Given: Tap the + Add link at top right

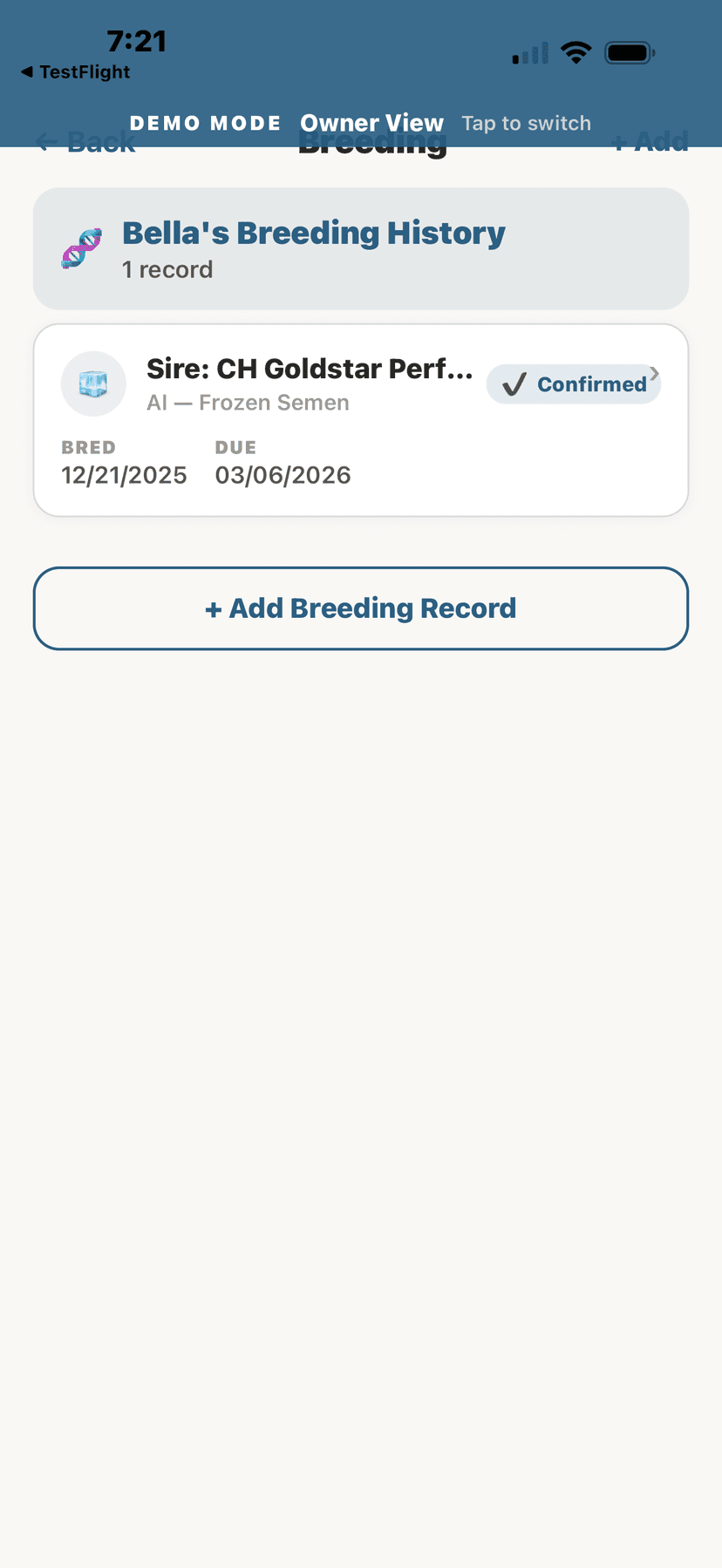Looking at the screenshot, I should tap(650, 142).
